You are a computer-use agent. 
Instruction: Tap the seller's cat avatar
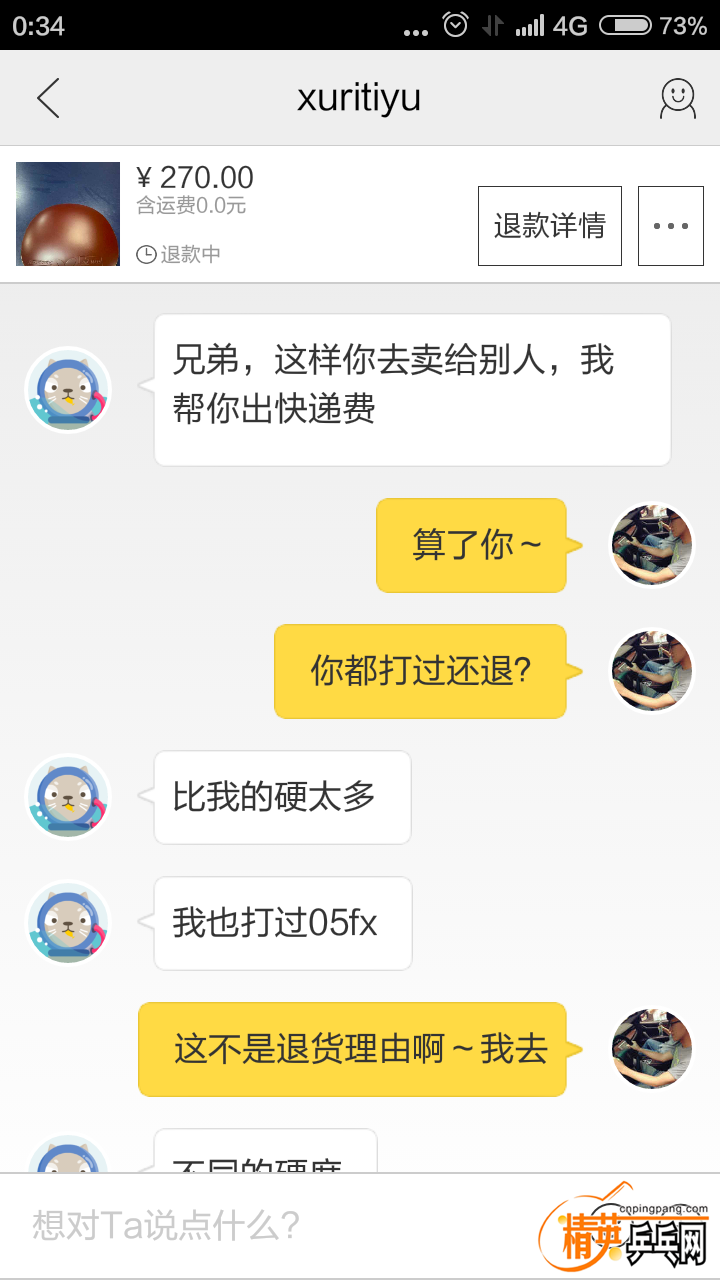pos(67,389)
